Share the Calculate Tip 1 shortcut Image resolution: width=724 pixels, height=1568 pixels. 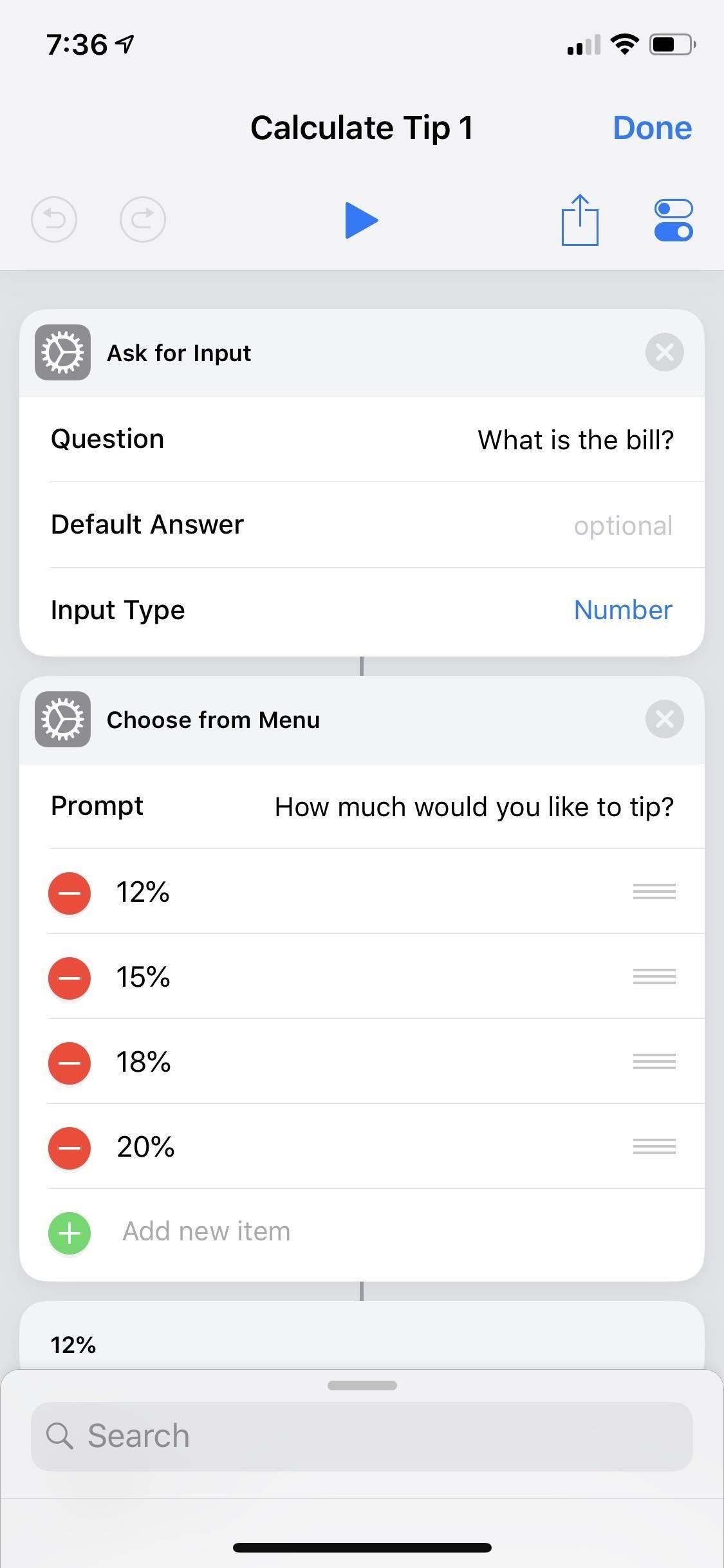coord(580,220)
